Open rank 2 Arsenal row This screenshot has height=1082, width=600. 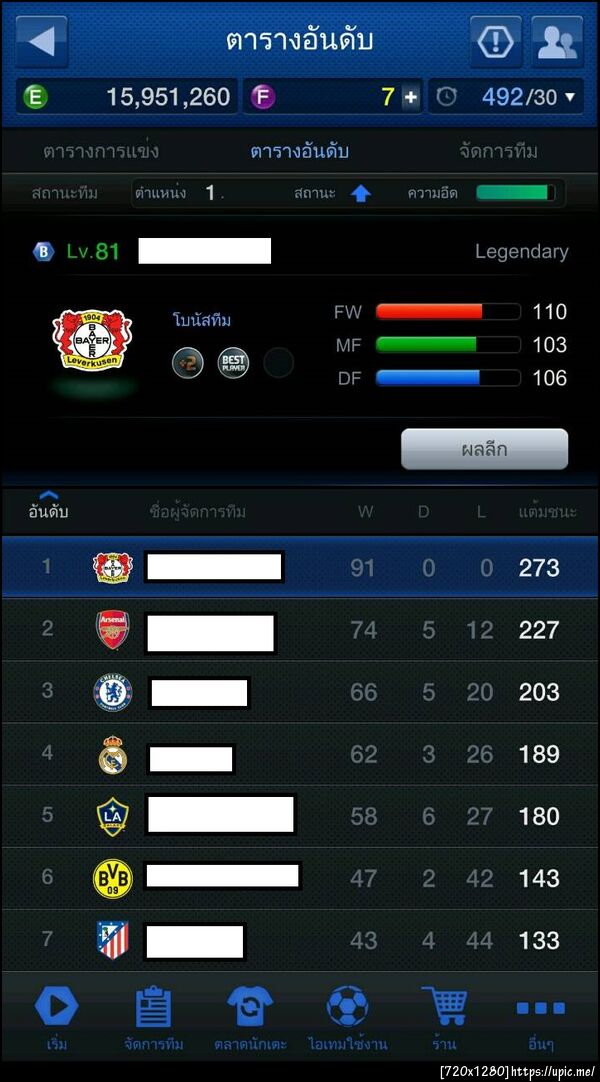click(300, 630)
